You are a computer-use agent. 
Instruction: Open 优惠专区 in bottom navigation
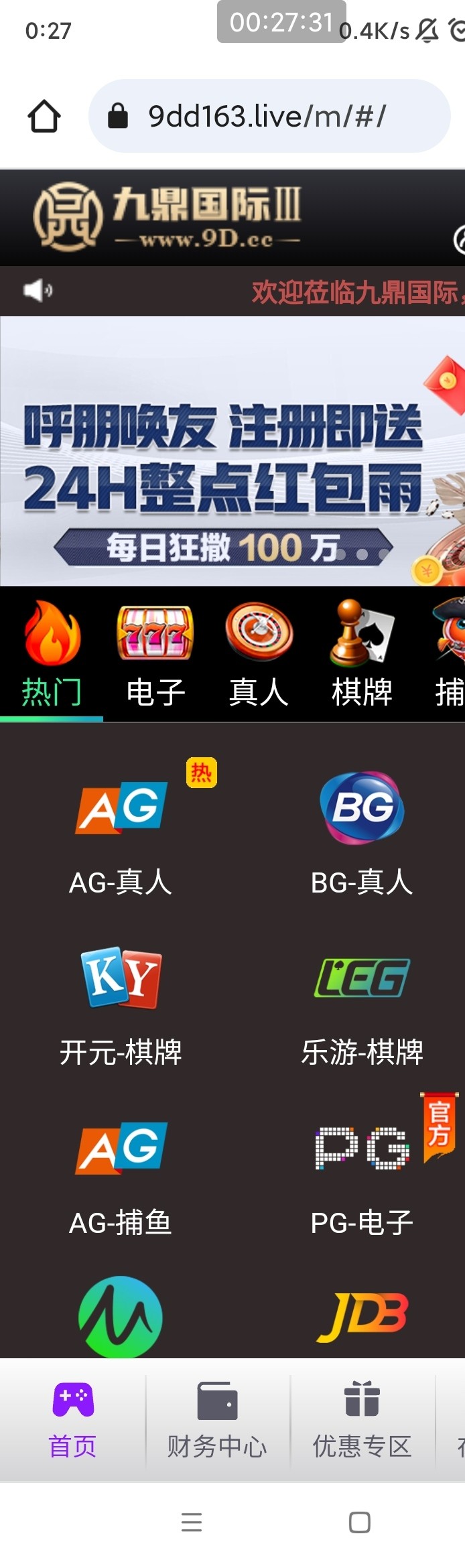362,1419
